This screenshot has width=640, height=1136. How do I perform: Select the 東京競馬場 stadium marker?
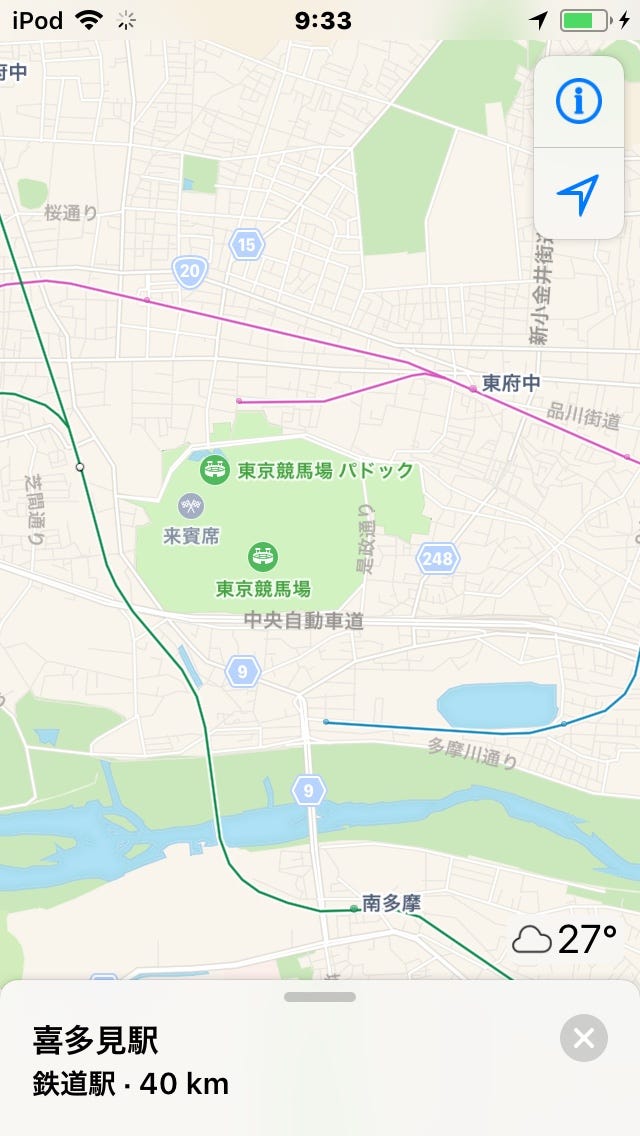point(262,556)
